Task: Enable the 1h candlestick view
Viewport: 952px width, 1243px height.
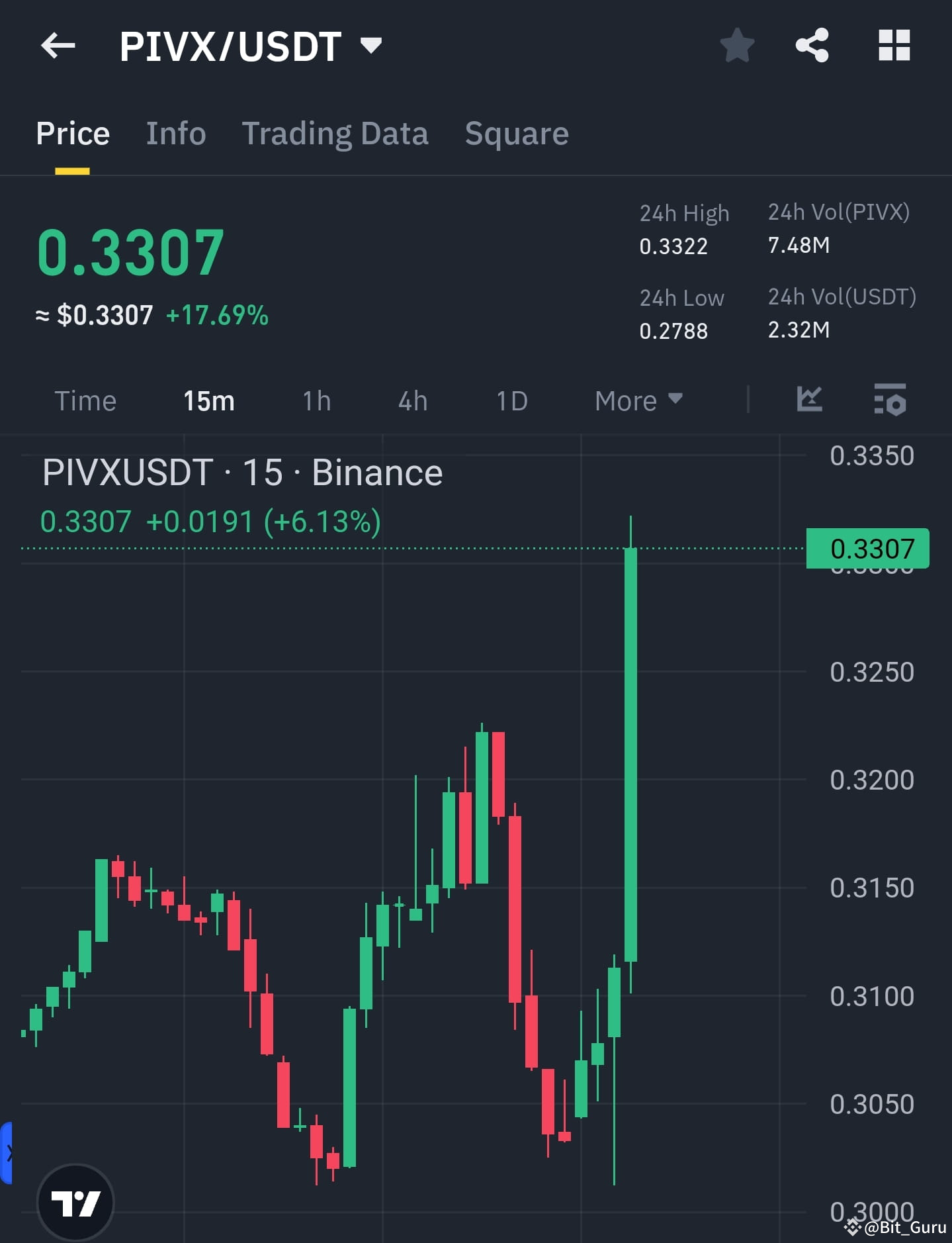Action: (x=316, y=400)
